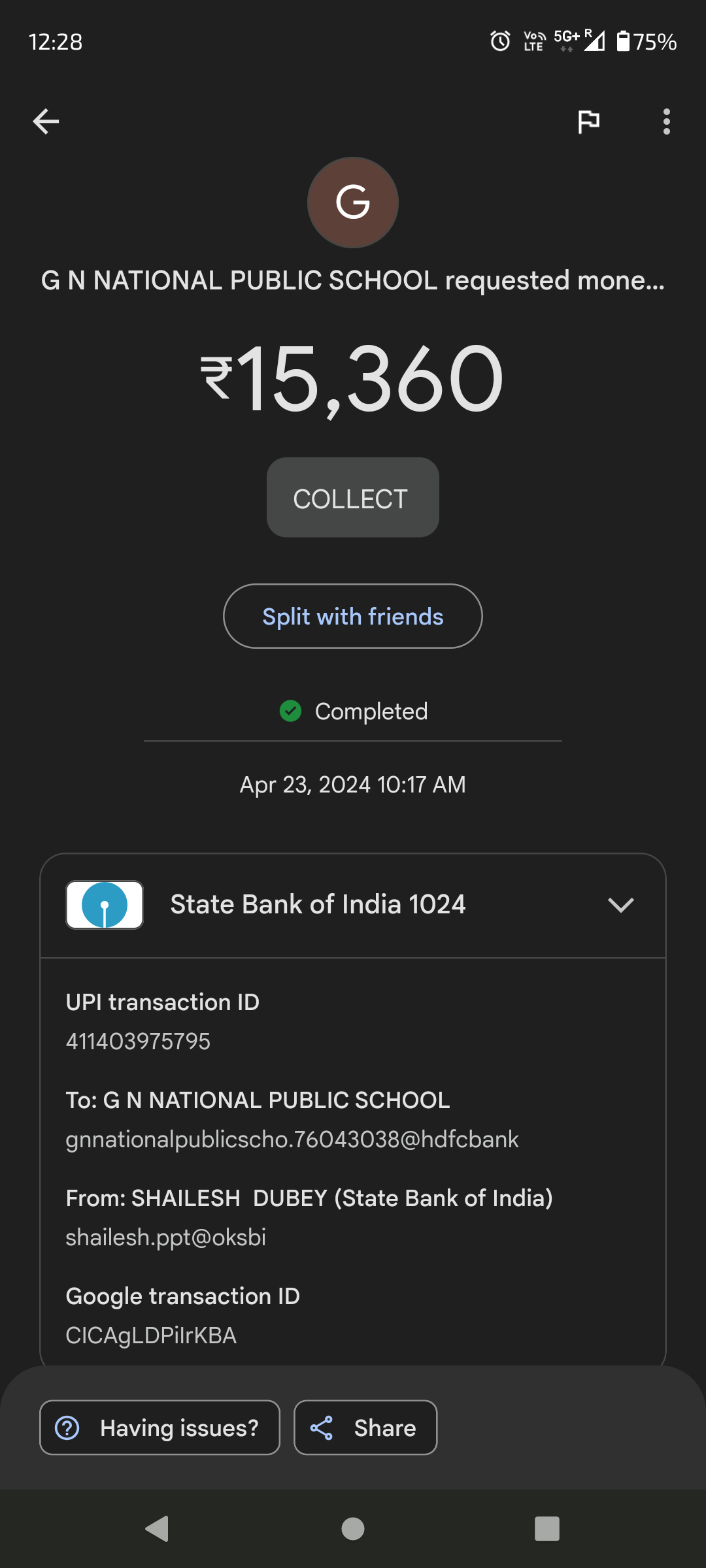Report this transaction with the flag icon
This screenshot has height=1568, width=706.
click(588, 122)
